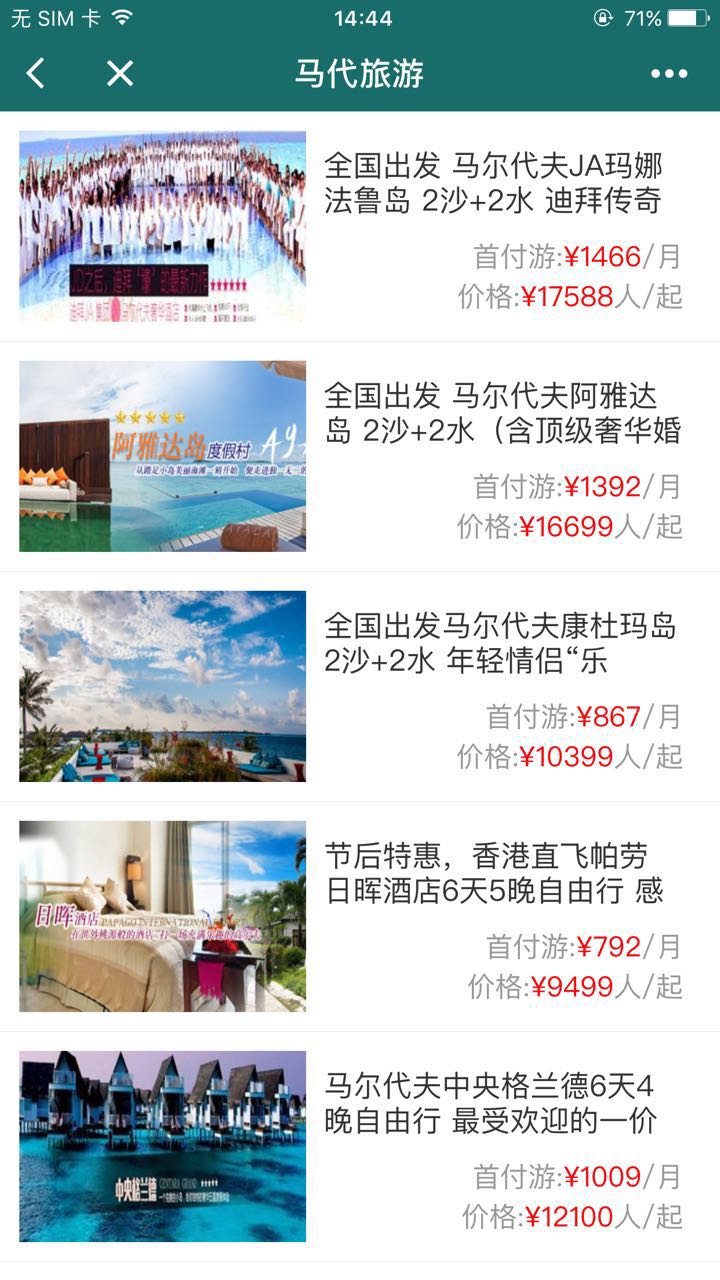Select the 康杜玛岛 couples tour
Viewport: 720px width, 1280px height.
pos(500,643)
